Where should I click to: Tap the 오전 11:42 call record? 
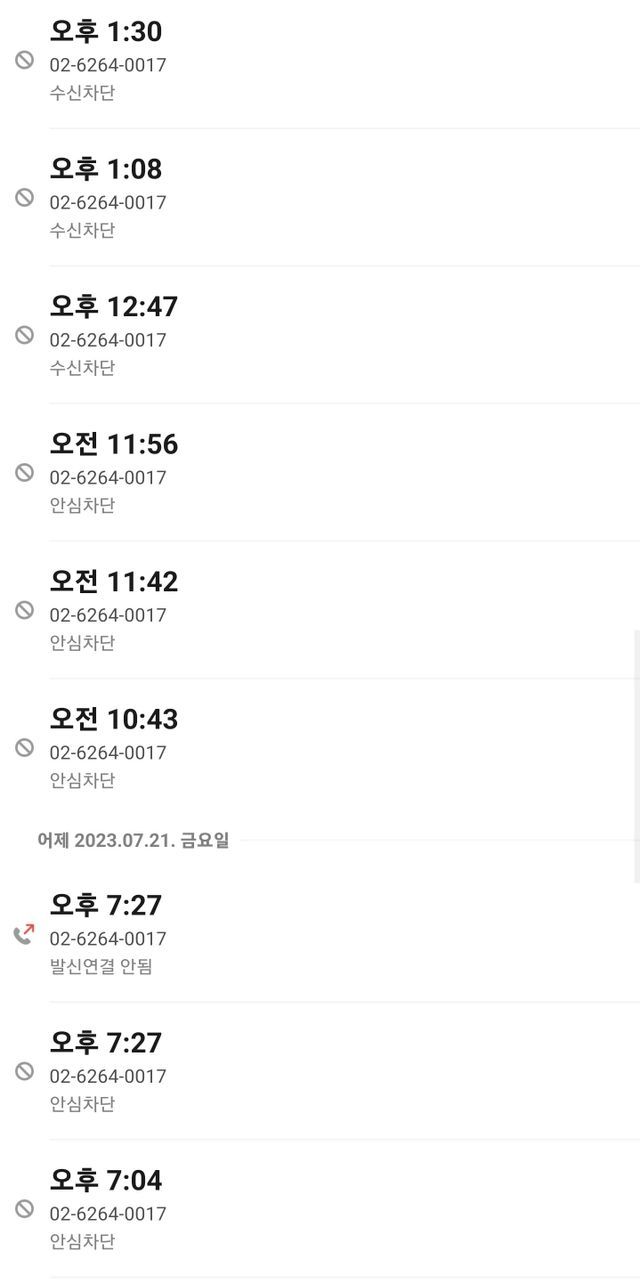coord(320,610)
